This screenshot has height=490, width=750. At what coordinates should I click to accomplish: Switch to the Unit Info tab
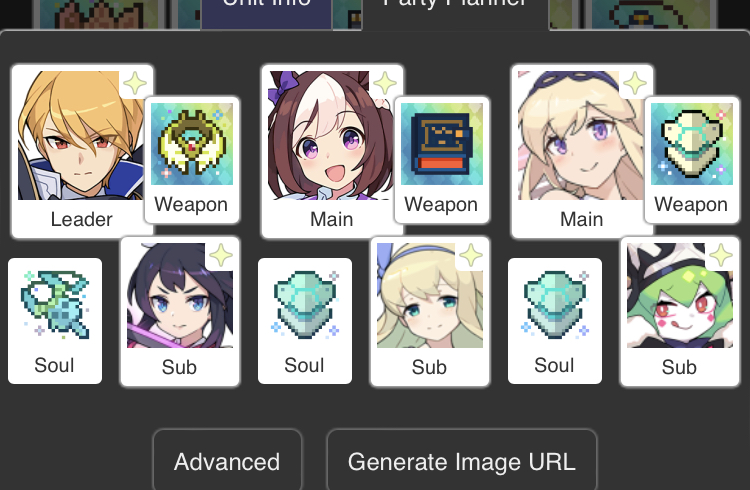point(266,10)
